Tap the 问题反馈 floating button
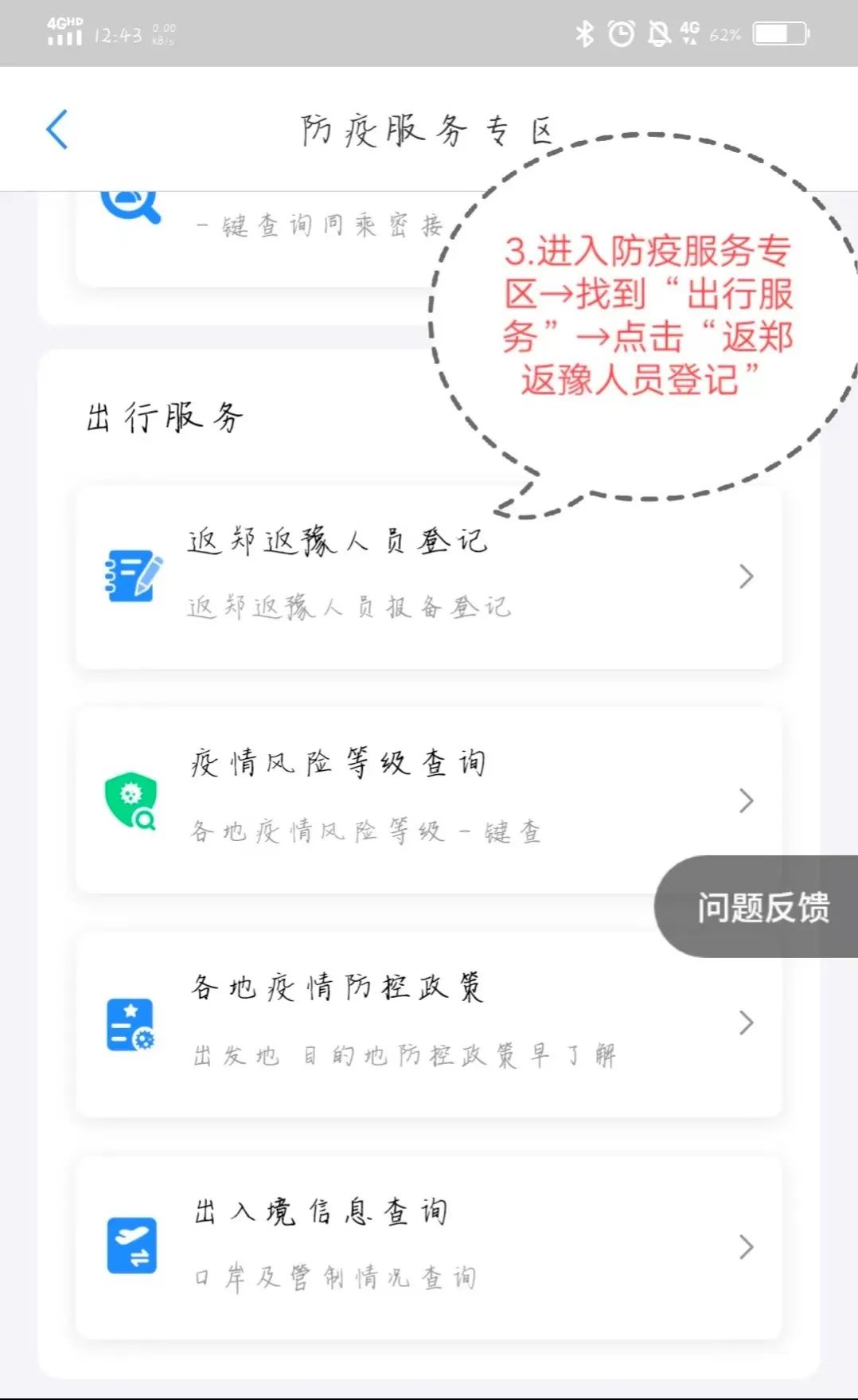The image size is (858, 1400). 757,907
